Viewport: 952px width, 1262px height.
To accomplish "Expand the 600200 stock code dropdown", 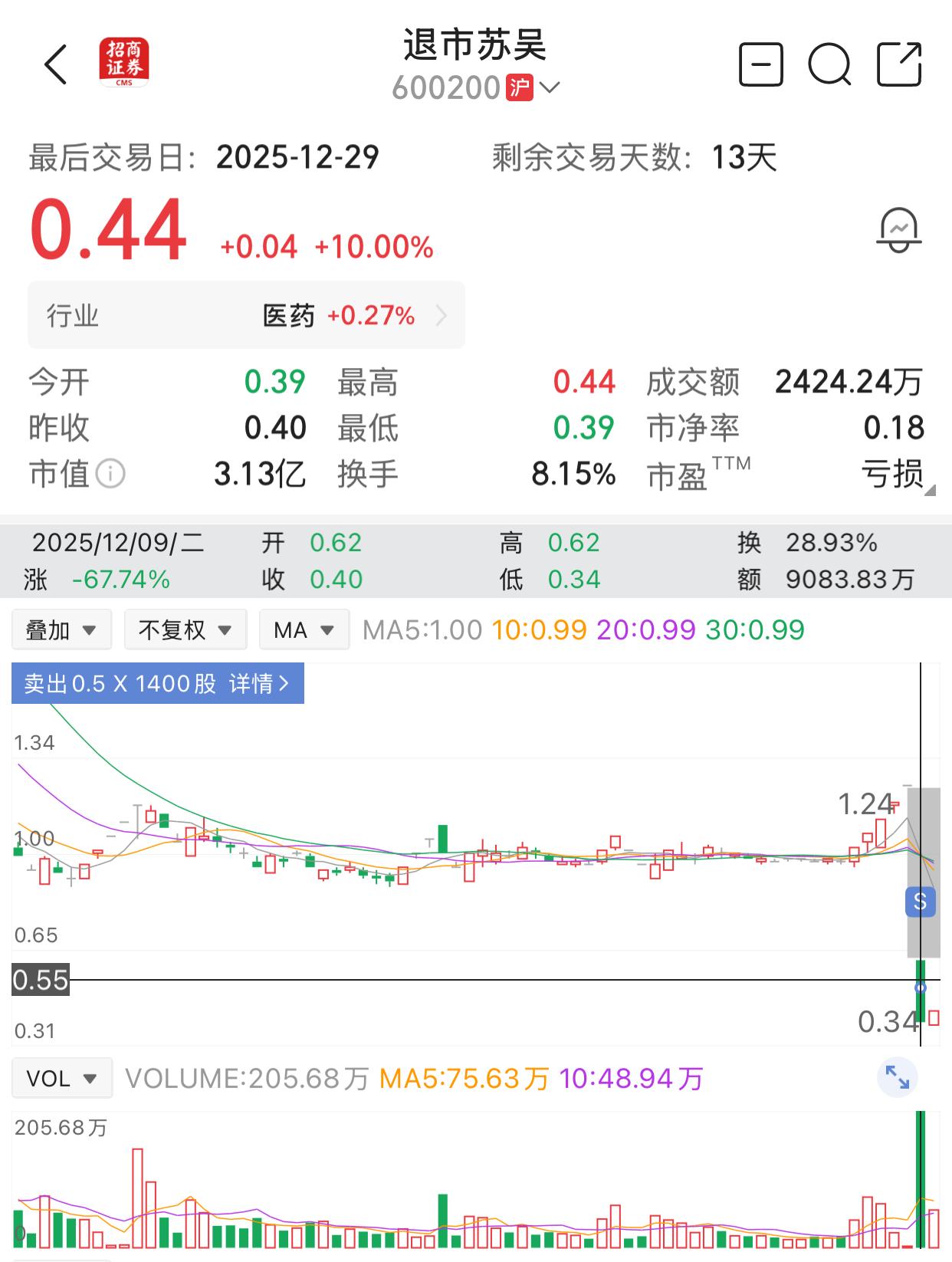I will pos(550,87).
